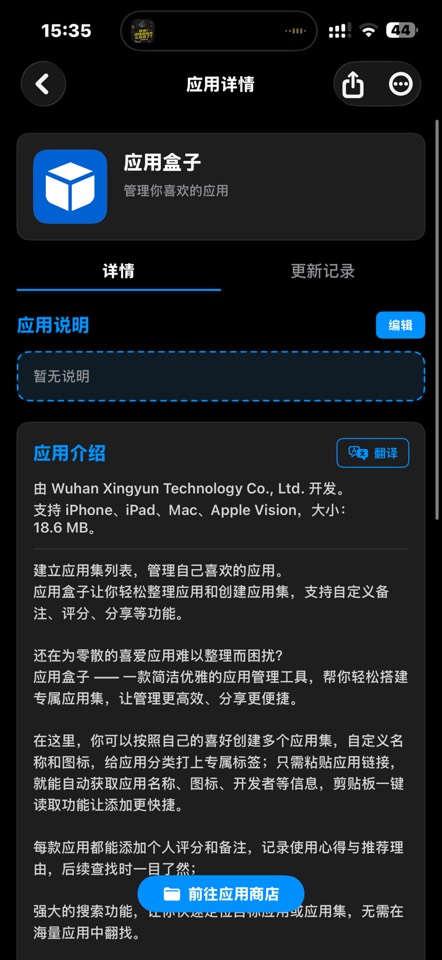The image size is (442, 960).
Task: Translate the app introduction with 翻译
Action: click(x=373, y=453)
